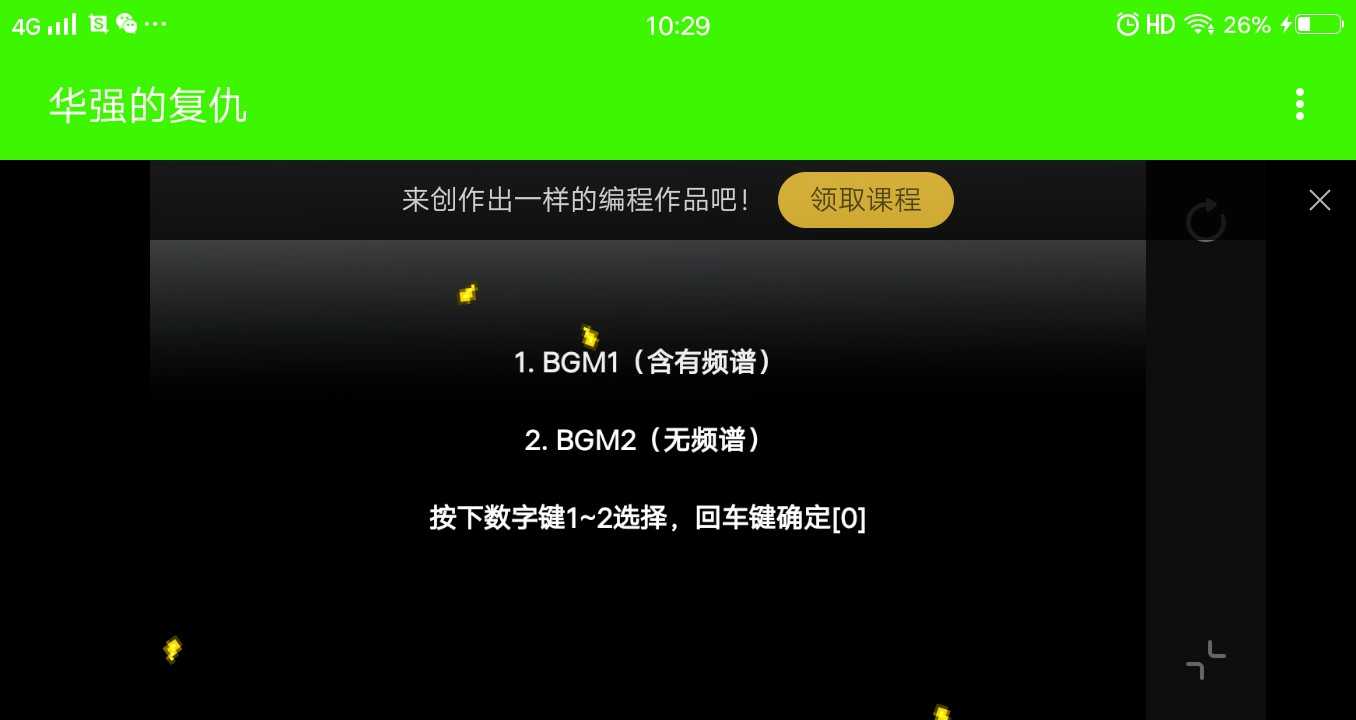Viewport: 1356px width, 720px height.
Task: Close the banner with the X
Action: tap(1319, 200)
